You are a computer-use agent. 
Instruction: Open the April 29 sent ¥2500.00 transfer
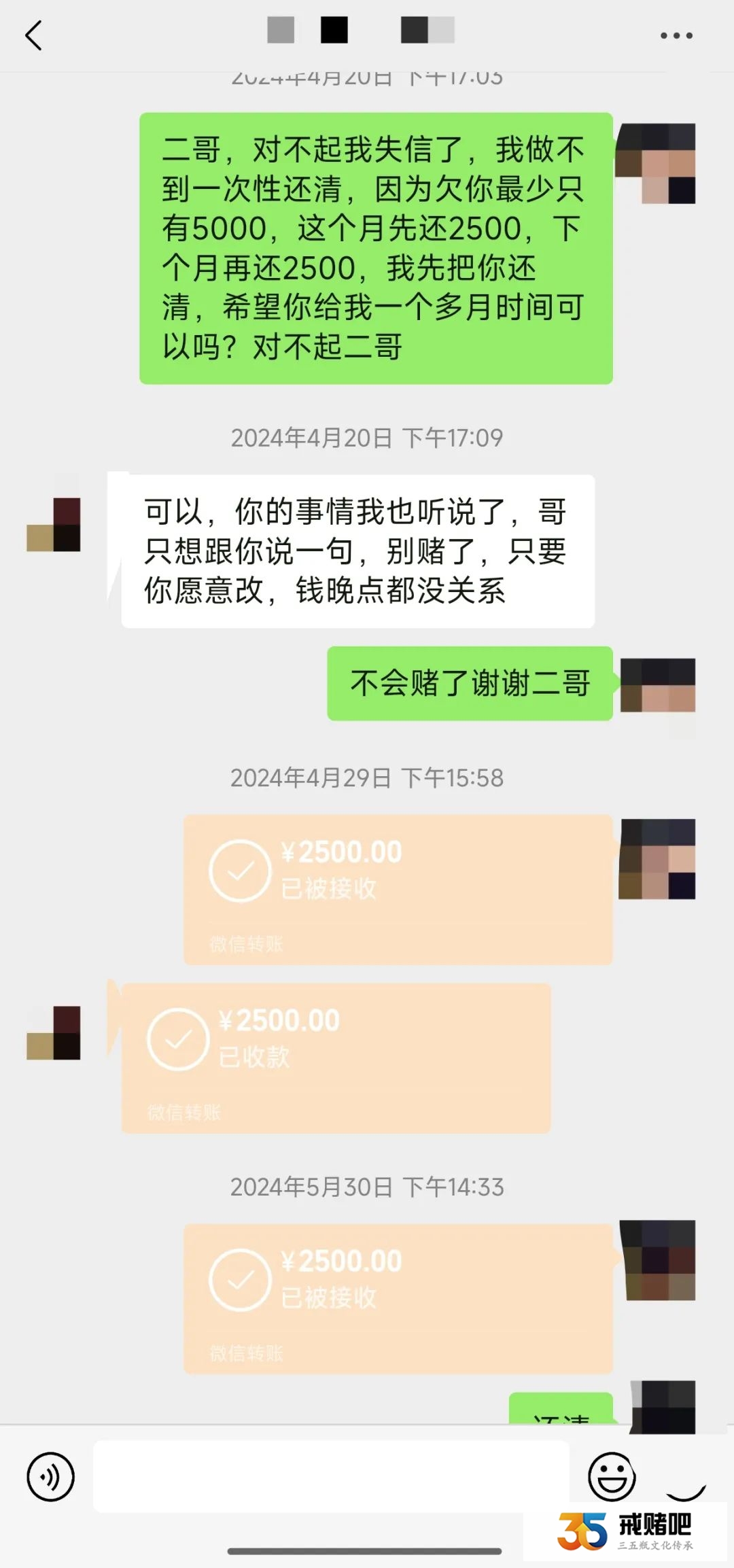click(x=398, y=889)
